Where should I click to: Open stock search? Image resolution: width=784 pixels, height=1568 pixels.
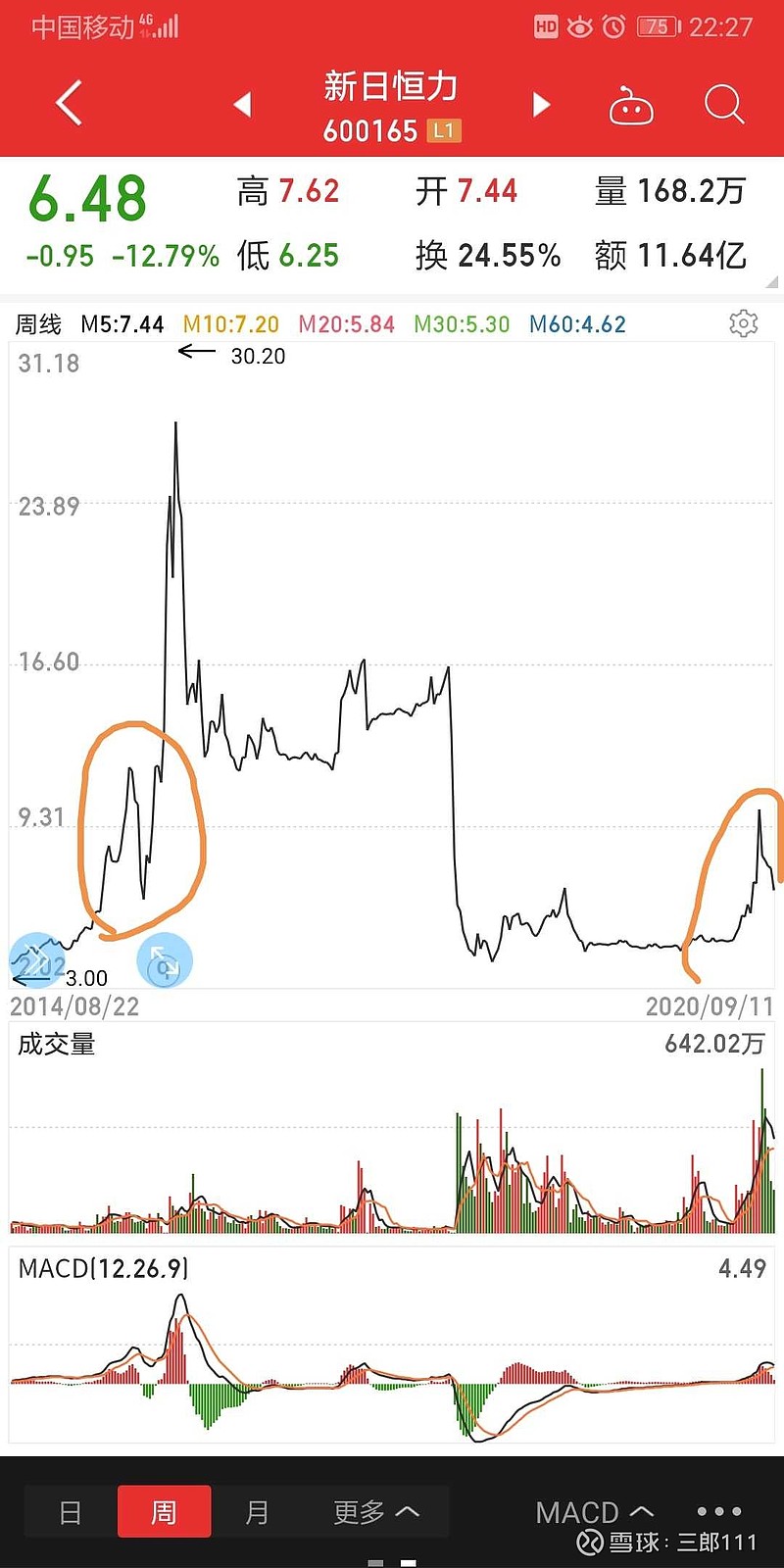pyautogui.click(x=724, y=104)
